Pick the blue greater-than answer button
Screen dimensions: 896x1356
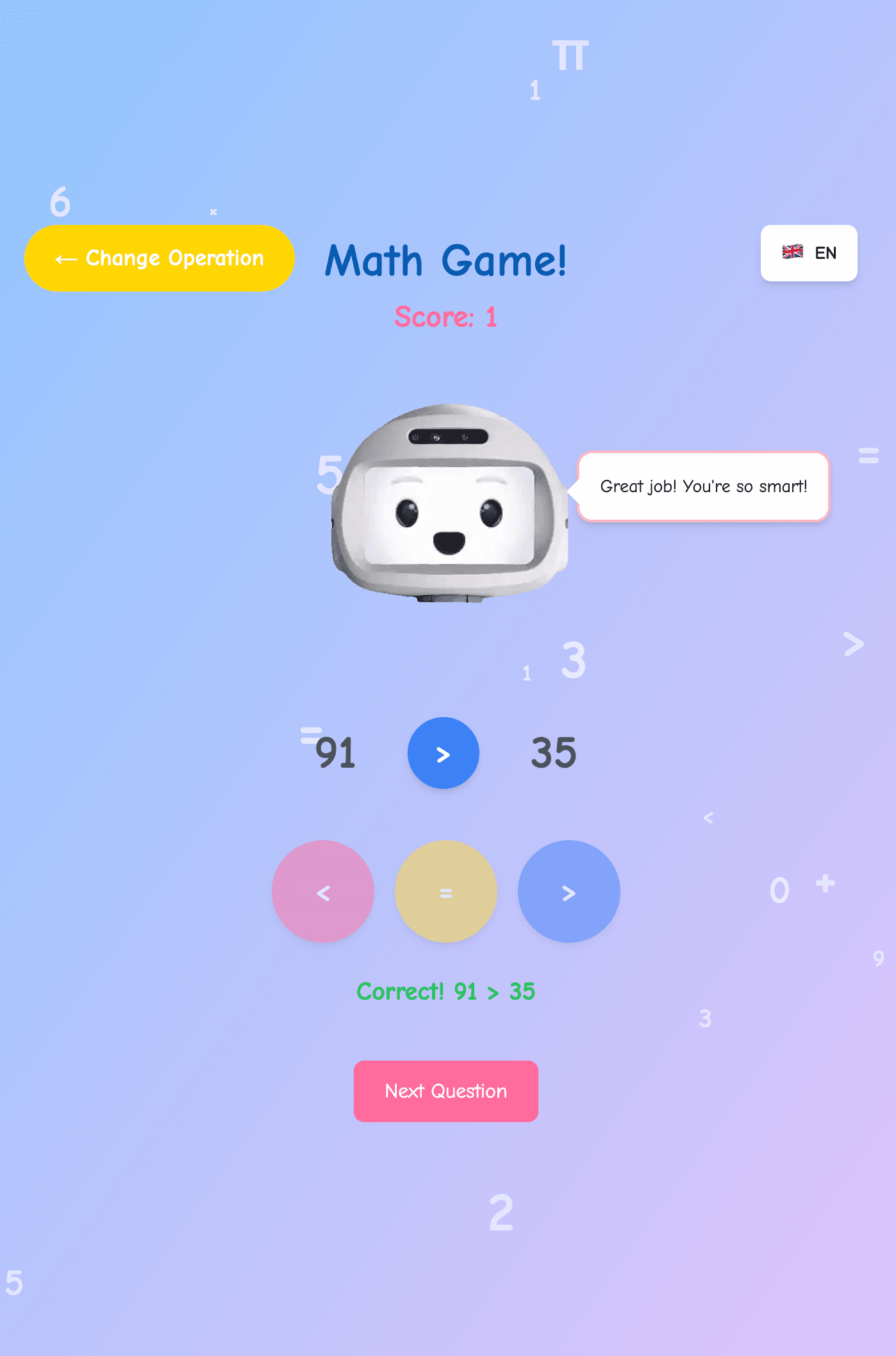click(568, 891)
